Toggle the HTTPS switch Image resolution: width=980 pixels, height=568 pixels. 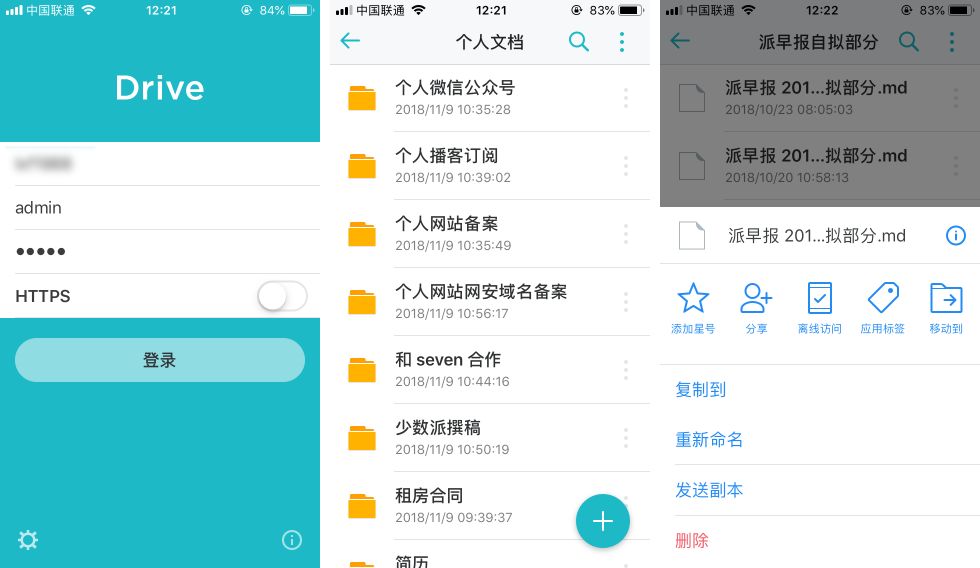[x=282, y=296]
